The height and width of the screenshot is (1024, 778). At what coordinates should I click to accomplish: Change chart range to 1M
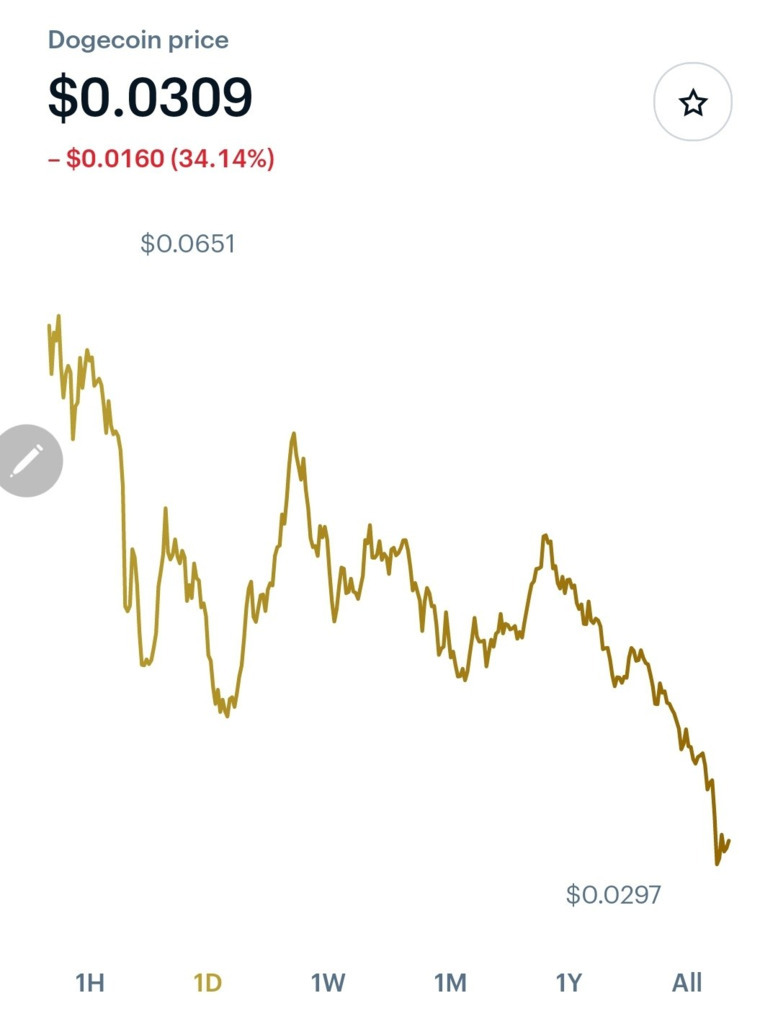pos(450,983)
